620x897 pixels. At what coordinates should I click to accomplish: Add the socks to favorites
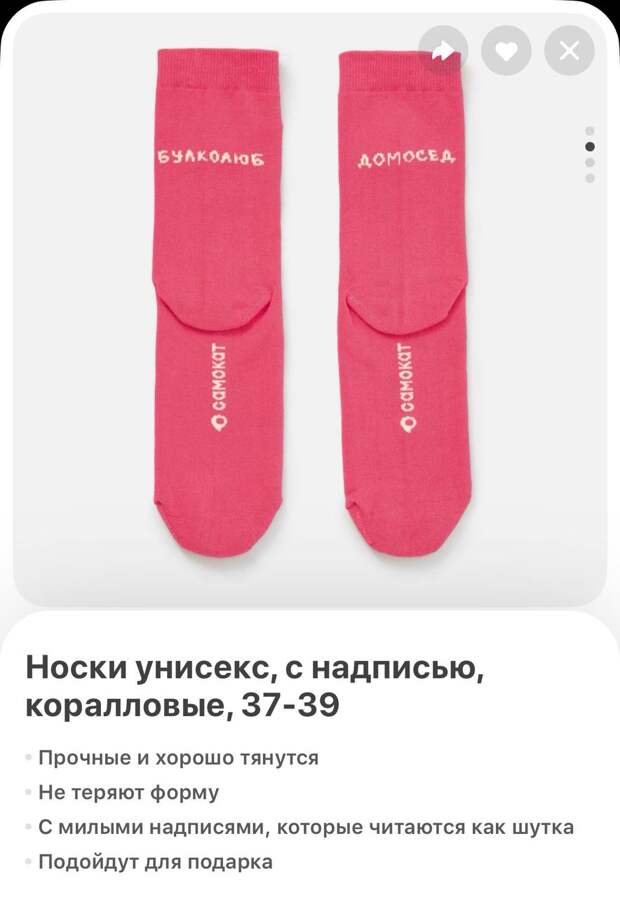coord(506,51)
